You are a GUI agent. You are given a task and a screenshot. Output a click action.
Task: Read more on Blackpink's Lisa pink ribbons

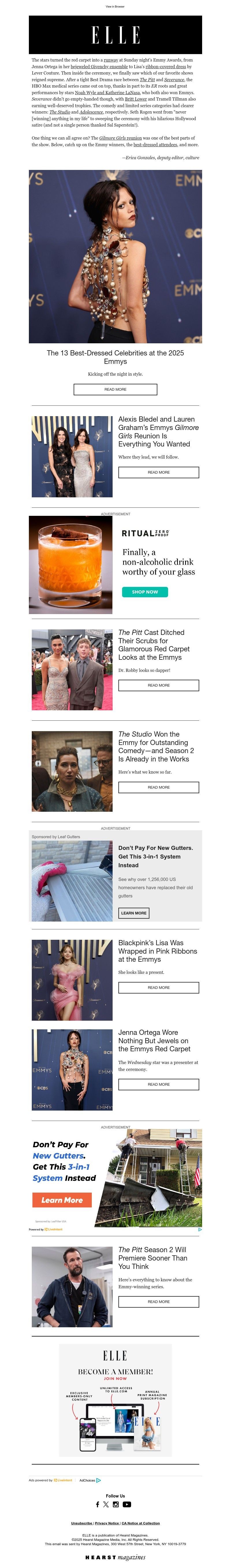click(158, 987)
